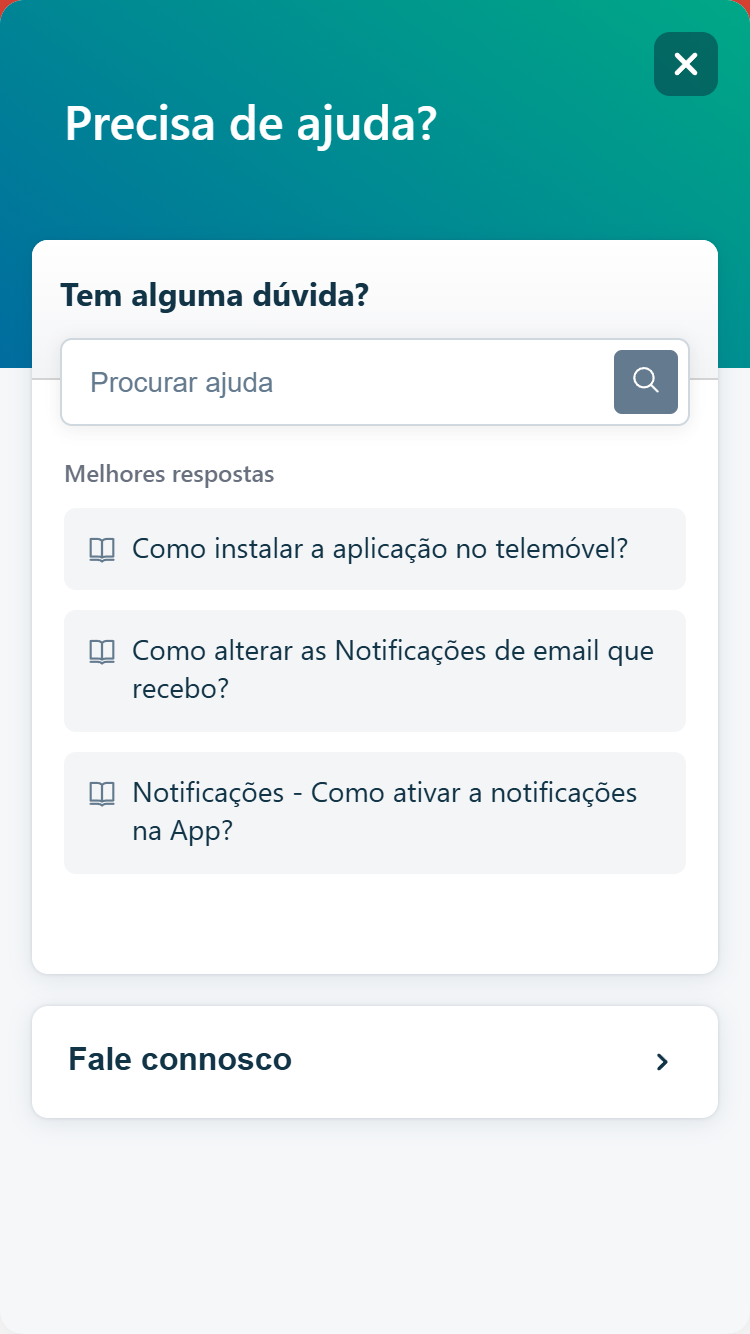Tap the magnifier search button
750x1334 pixels.
coord(646,382)
